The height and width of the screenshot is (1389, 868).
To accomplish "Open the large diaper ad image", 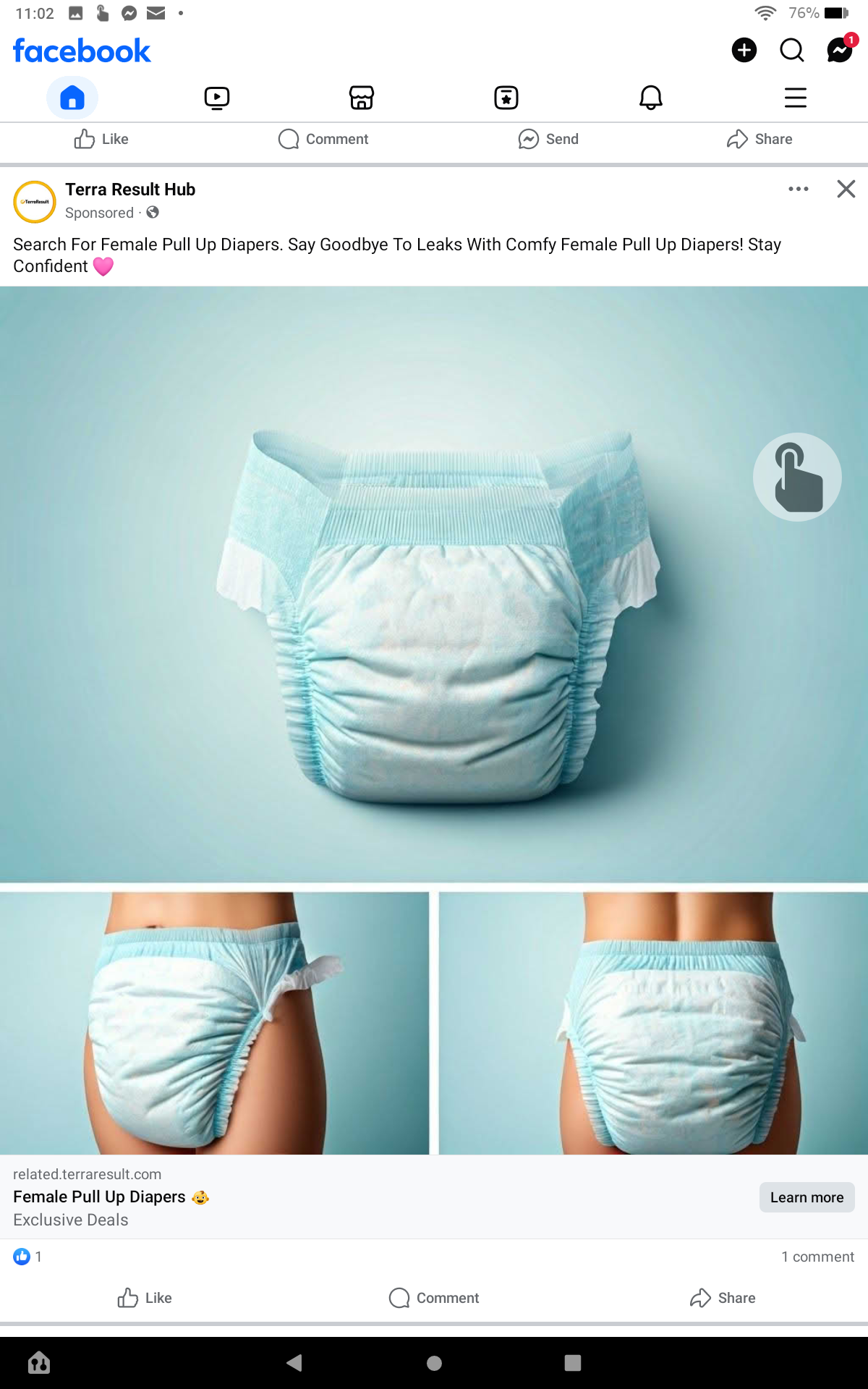I will (434, 585).
